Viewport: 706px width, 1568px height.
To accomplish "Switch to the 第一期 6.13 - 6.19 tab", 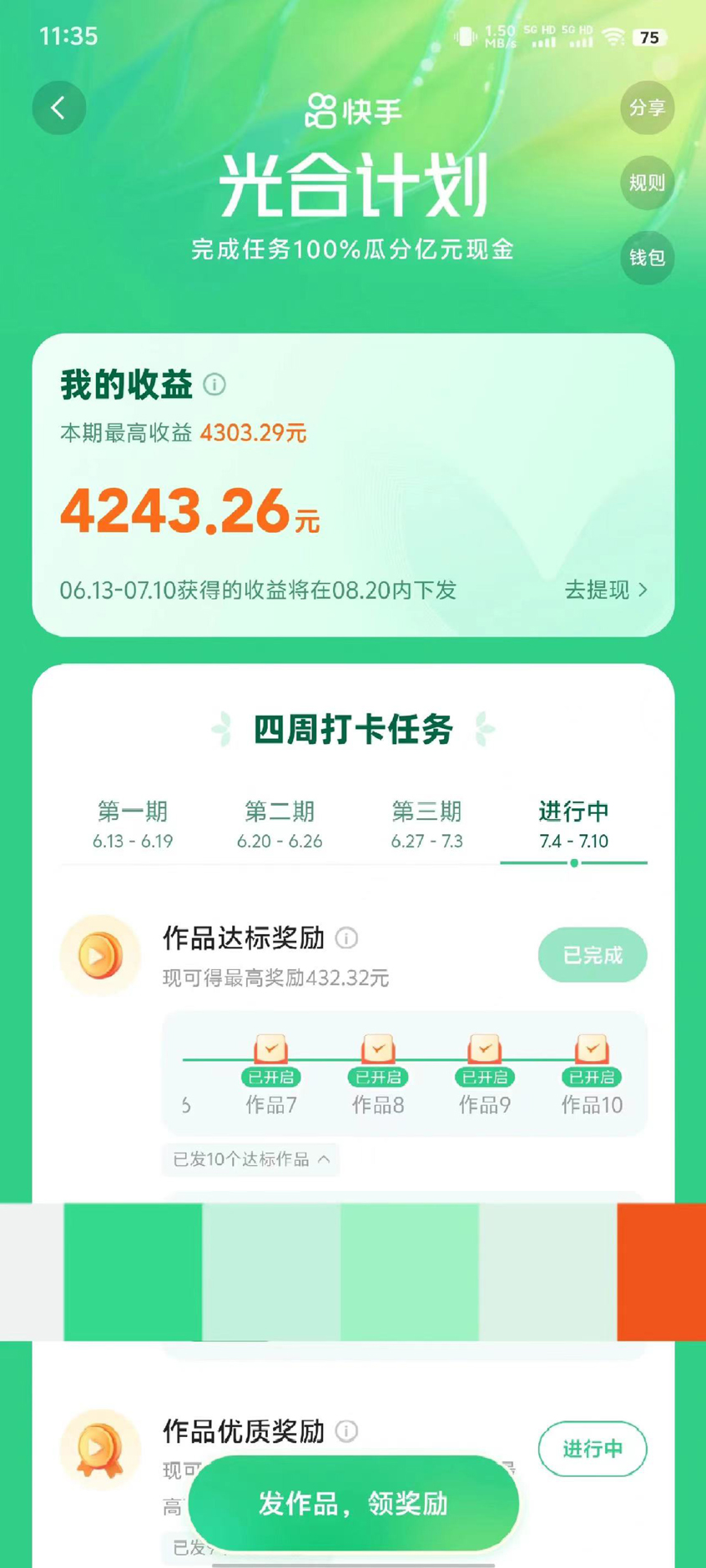I will pyautogui.click(x=133, y=824).
